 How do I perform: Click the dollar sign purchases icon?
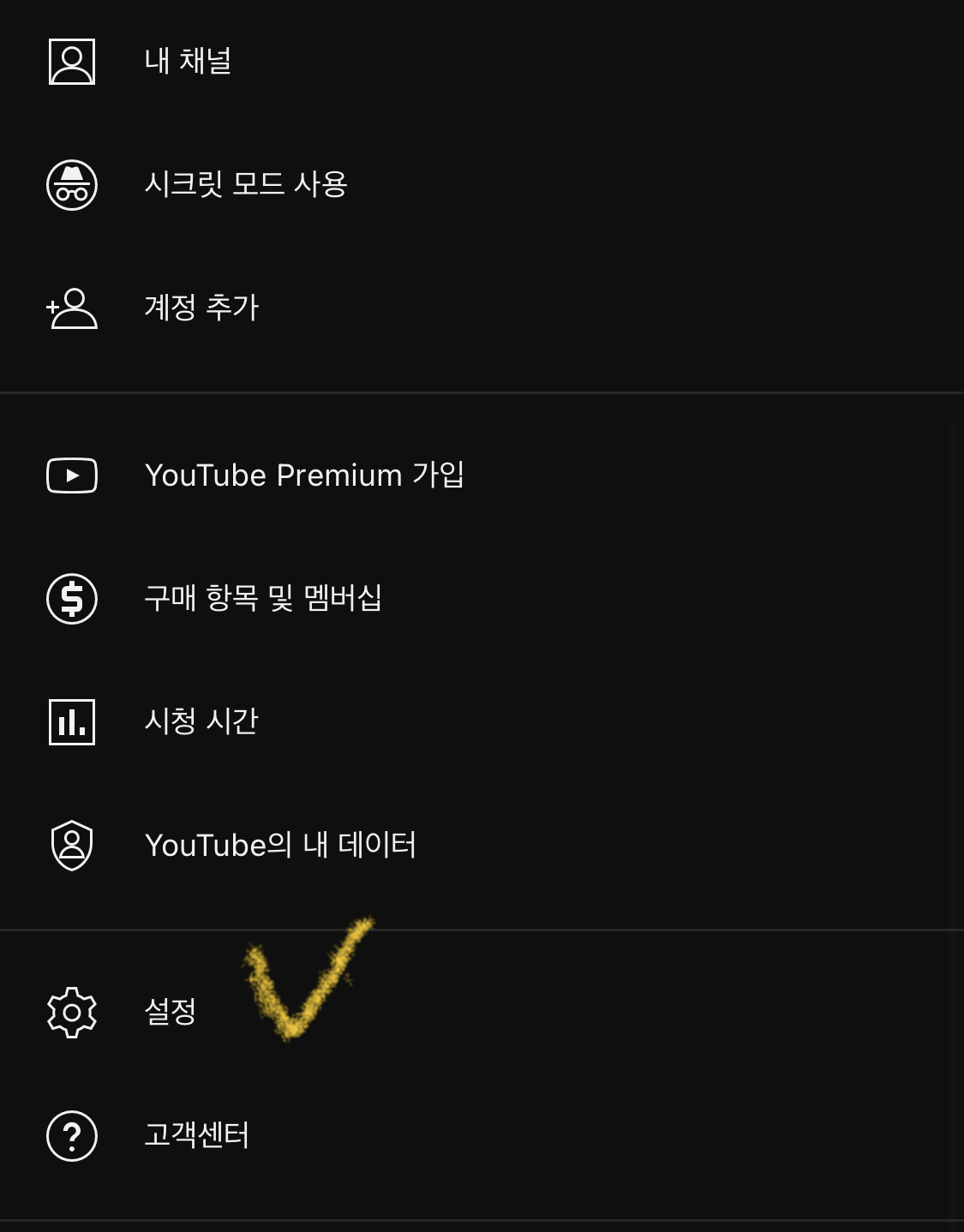click(72, 599)
